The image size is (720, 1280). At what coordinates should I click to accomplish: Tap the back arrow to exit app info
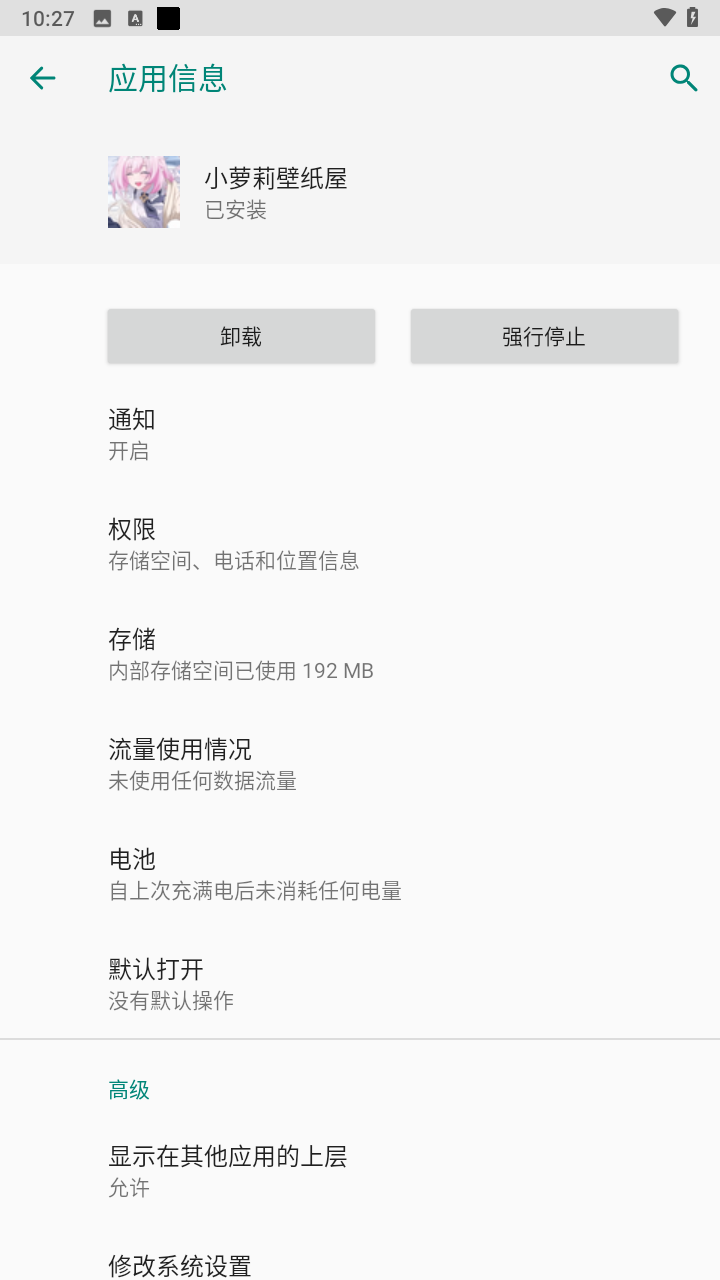point(41,77)
